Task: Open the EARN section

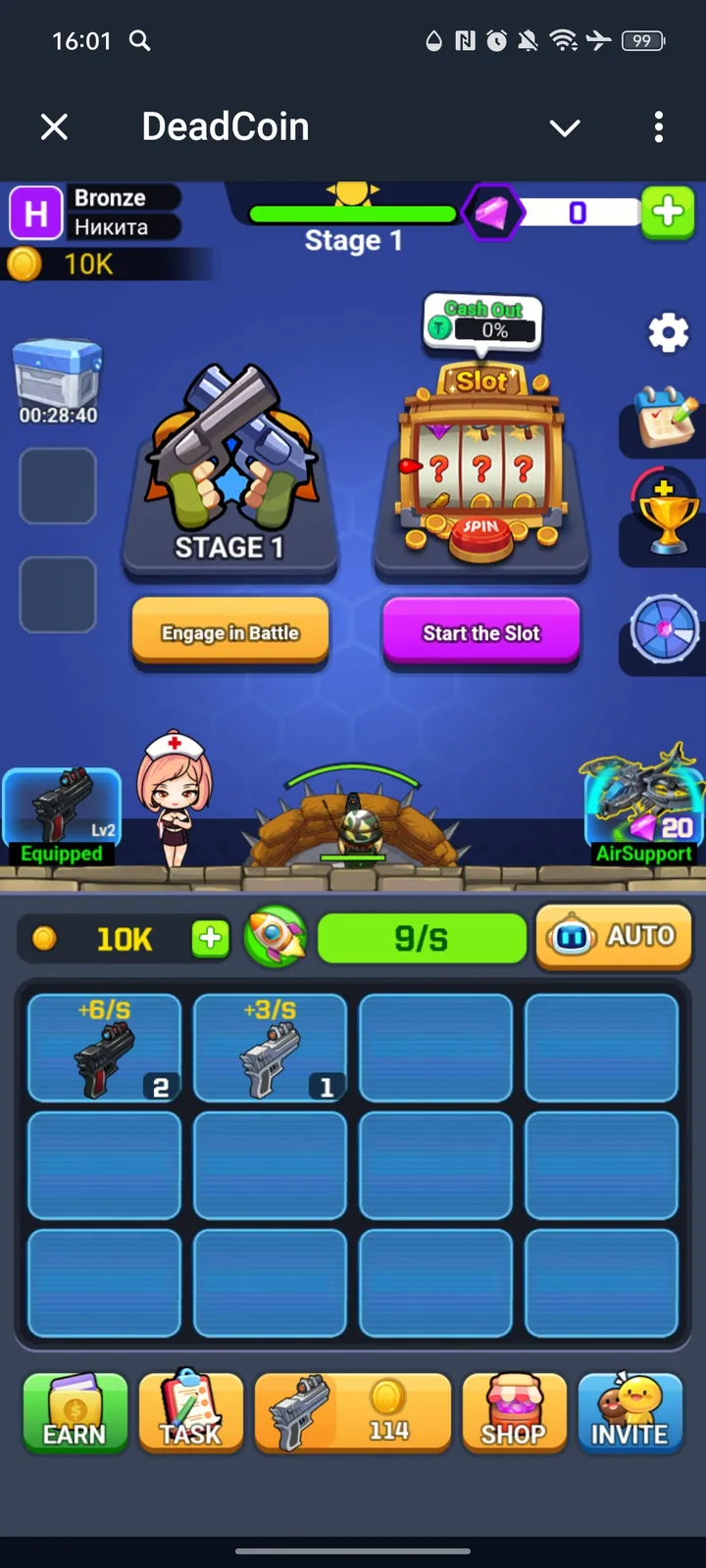Action: pos(76,1412)
